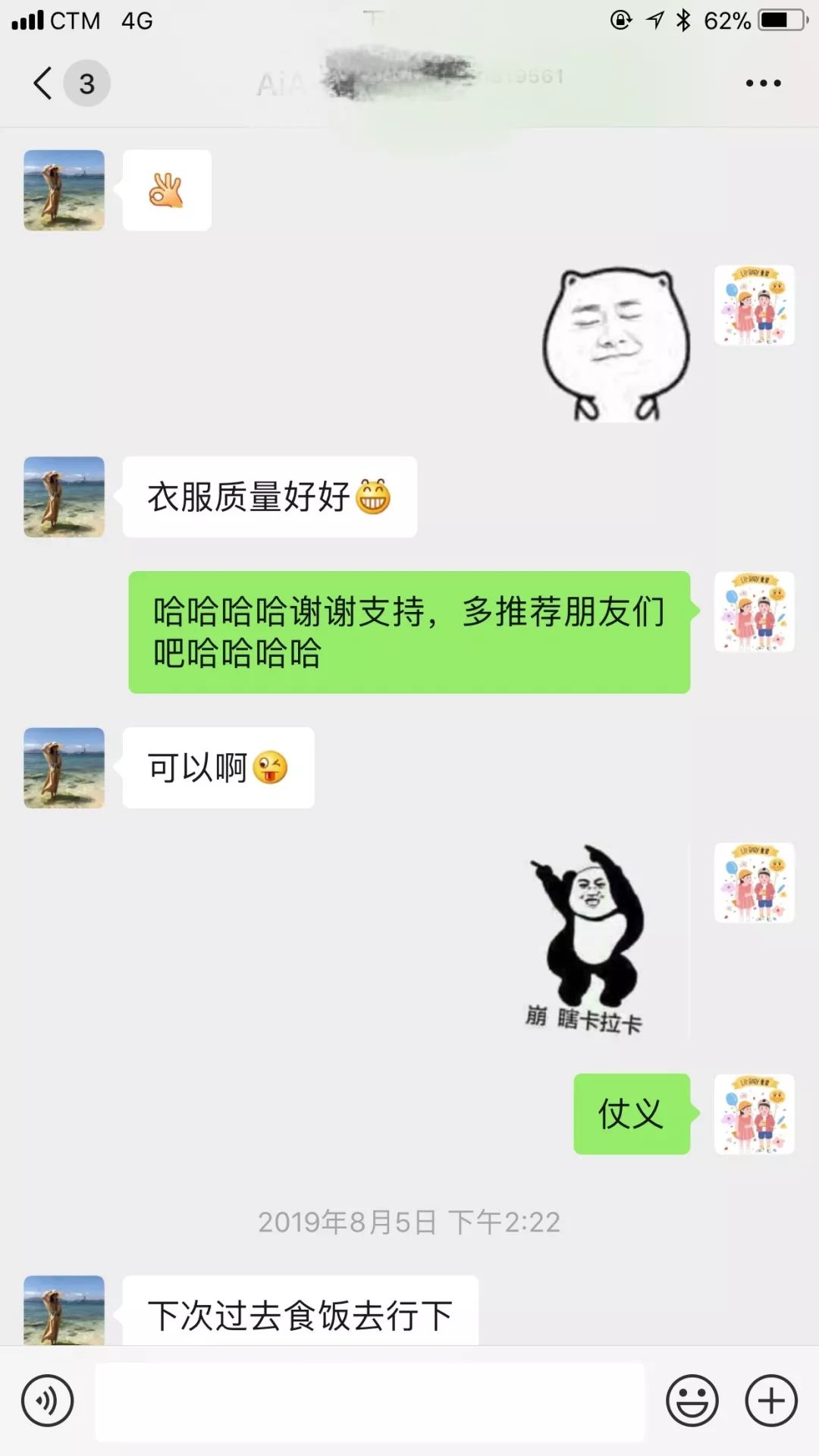Tap the location arrow status icon
Screen dimensions: 819x1456
tap(654, 20)
